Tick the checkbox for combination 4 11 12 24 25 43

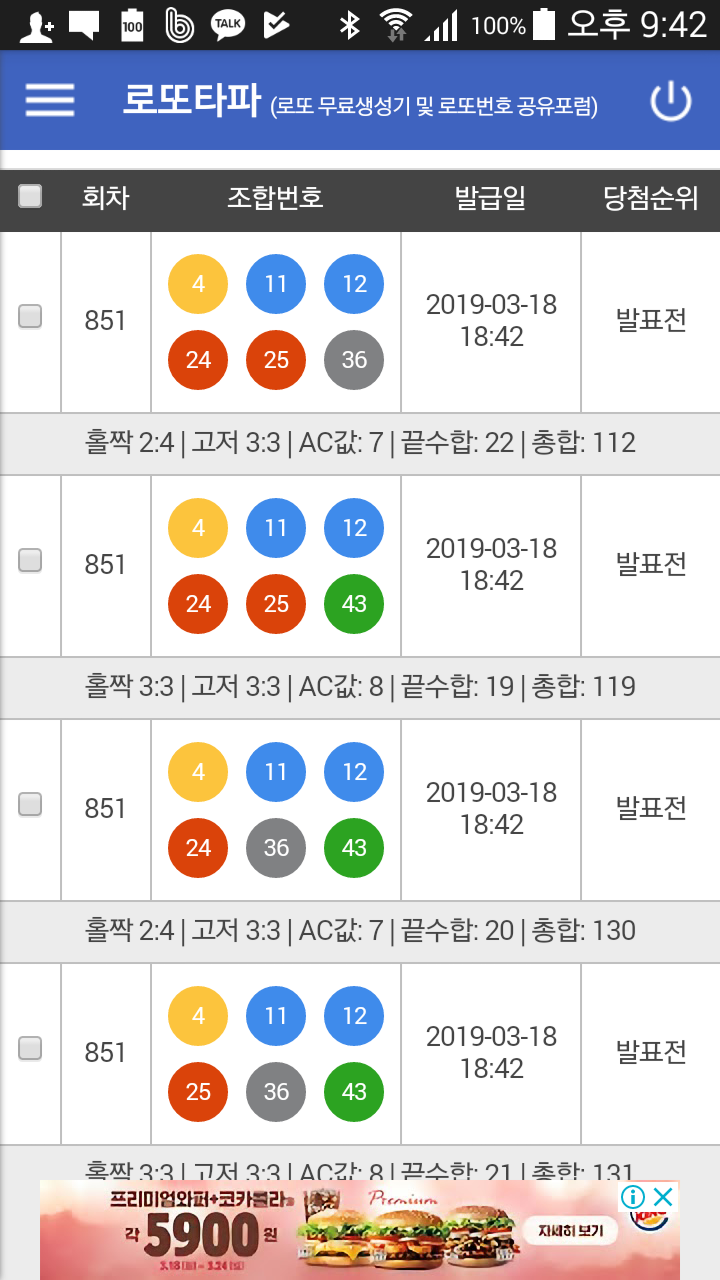coord(30,560)
